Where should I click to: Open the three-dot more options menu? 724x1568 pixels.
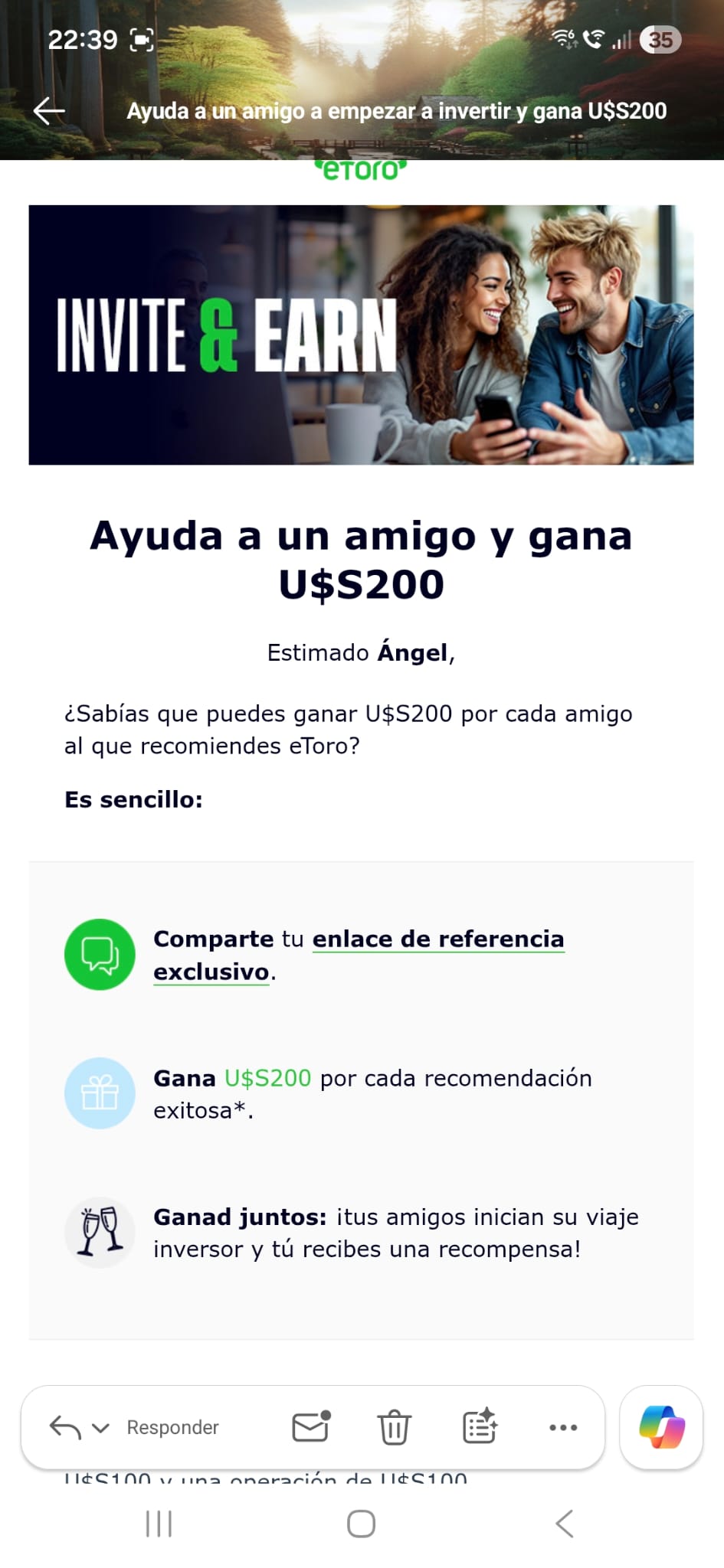[563, 1427]
